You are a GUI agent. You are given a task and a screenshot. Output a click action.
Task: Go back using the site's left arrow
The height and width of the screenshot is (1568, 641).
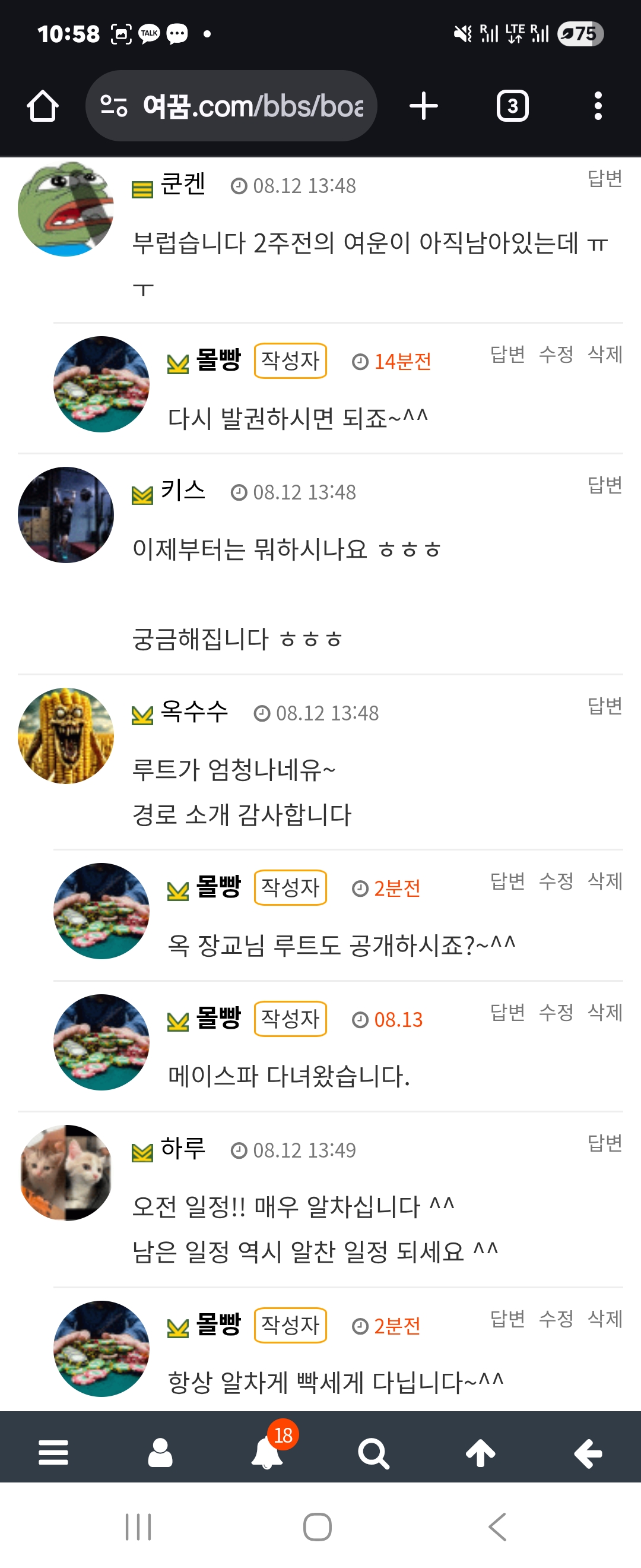tap(588, 1453)
